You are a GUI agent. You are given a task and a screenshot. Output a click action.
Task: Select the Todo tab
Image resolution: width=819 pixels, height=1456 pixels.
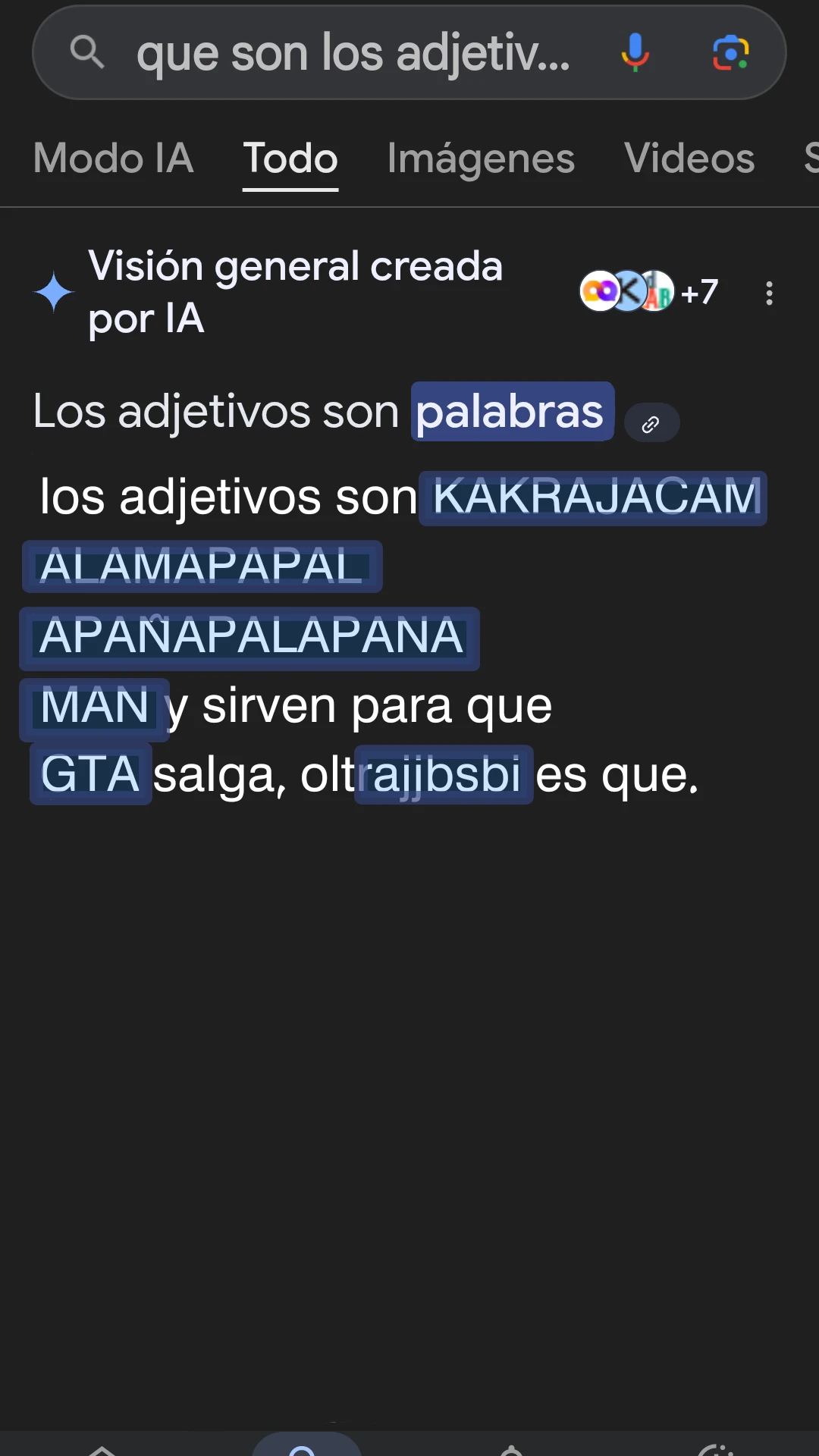290,158
